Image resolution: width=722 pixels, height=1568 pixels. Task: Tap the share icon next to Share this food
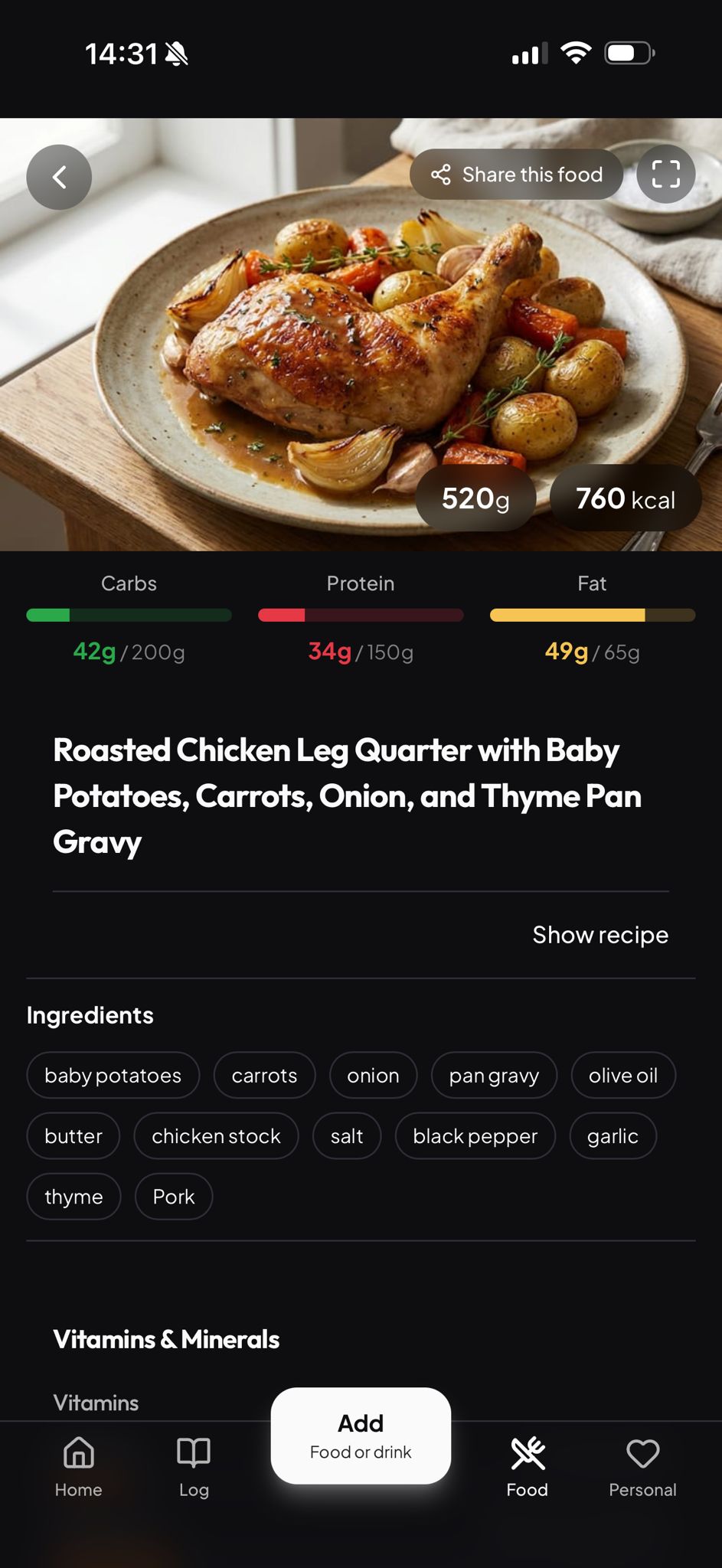(x=440, y=175)
